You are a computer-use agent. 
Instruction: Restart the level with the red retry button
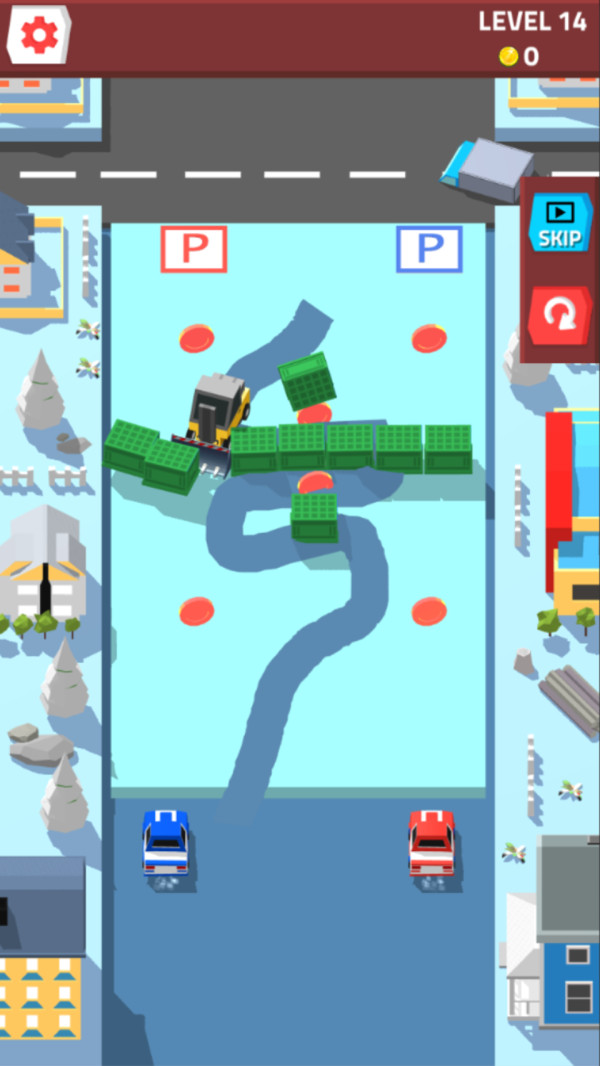point(559,315)
